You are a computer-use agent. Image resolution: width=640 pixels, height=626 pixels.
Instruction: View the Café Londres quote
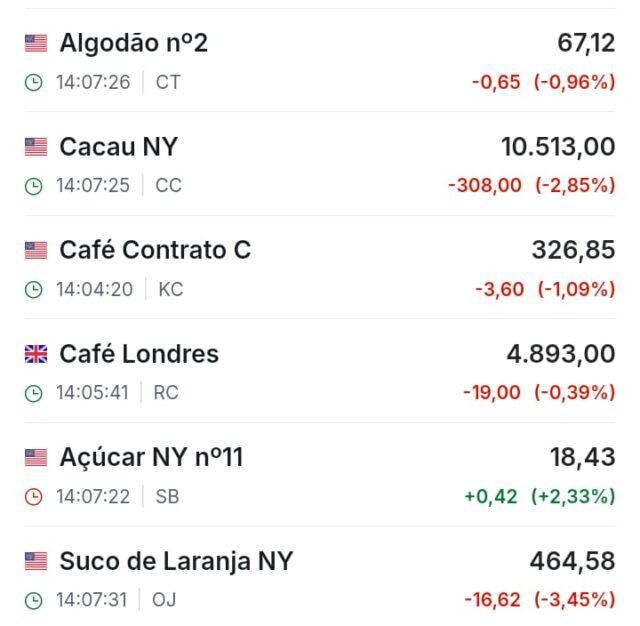coord(320,371)
